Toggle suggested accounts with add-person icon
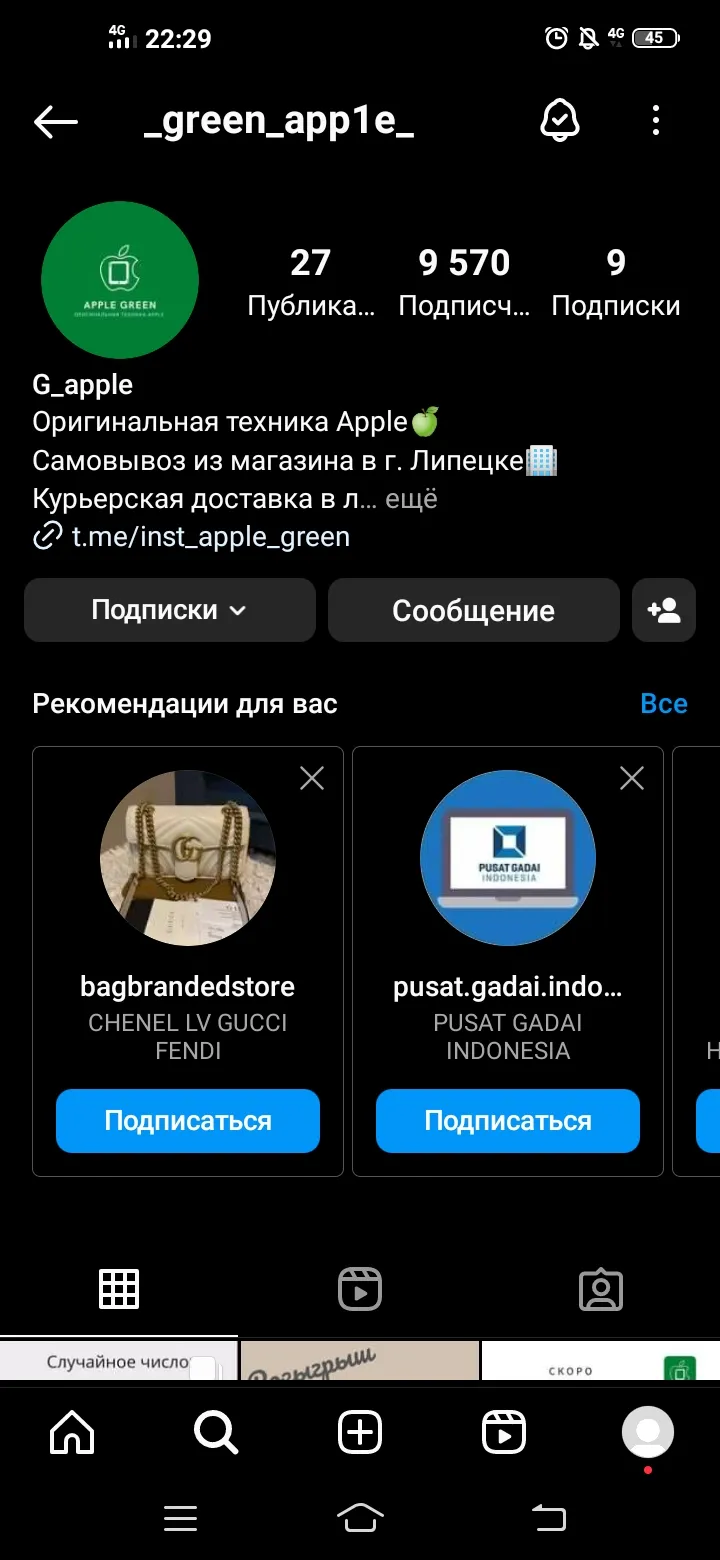The image size is (720, 1560). (664, 610)
